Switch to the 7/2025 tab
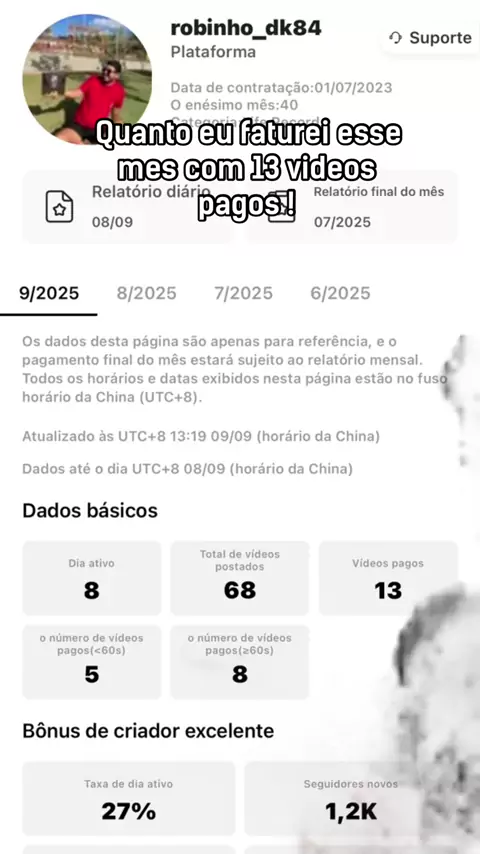 tap(244, 294)
